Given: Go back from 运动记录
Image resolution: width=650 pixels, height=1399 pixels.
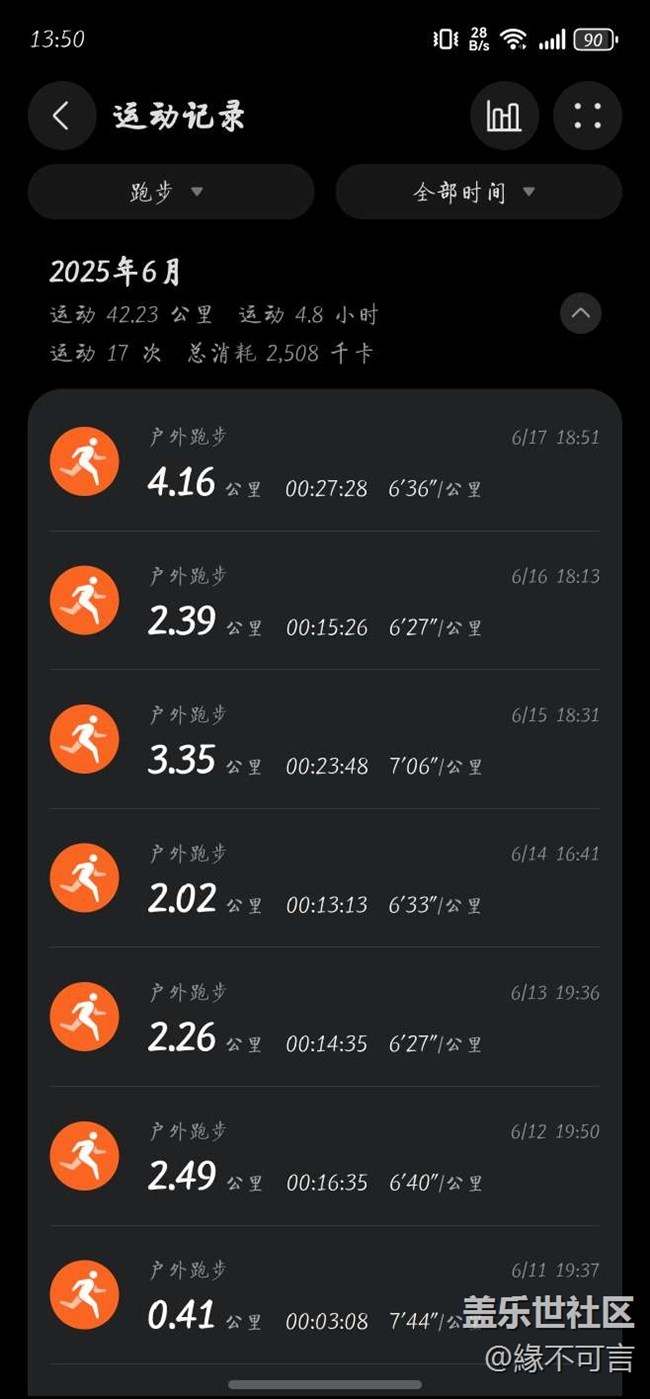Looking at the screenshot, I should 61,116.
